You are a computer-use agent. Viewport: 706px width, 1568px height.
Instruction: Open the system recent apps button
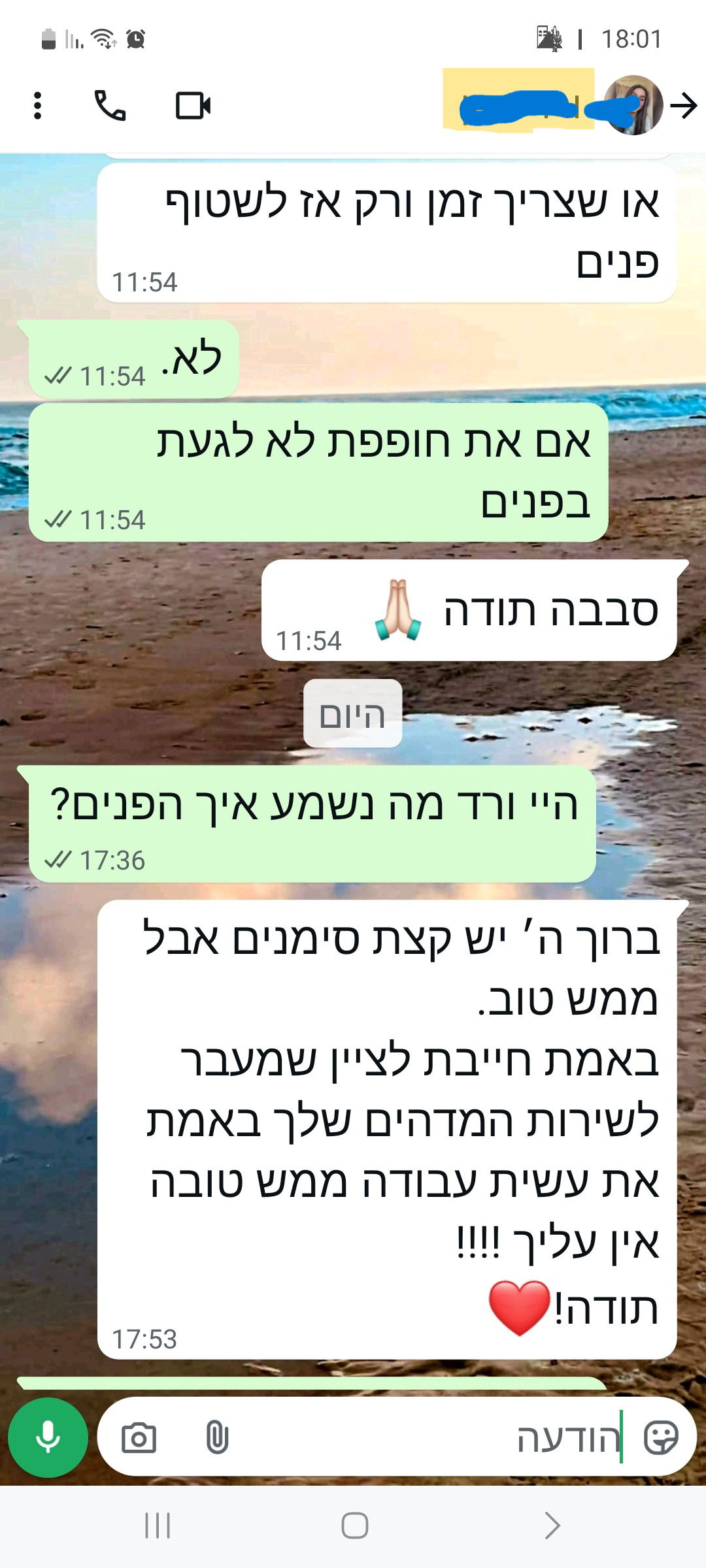[158, 1526]
